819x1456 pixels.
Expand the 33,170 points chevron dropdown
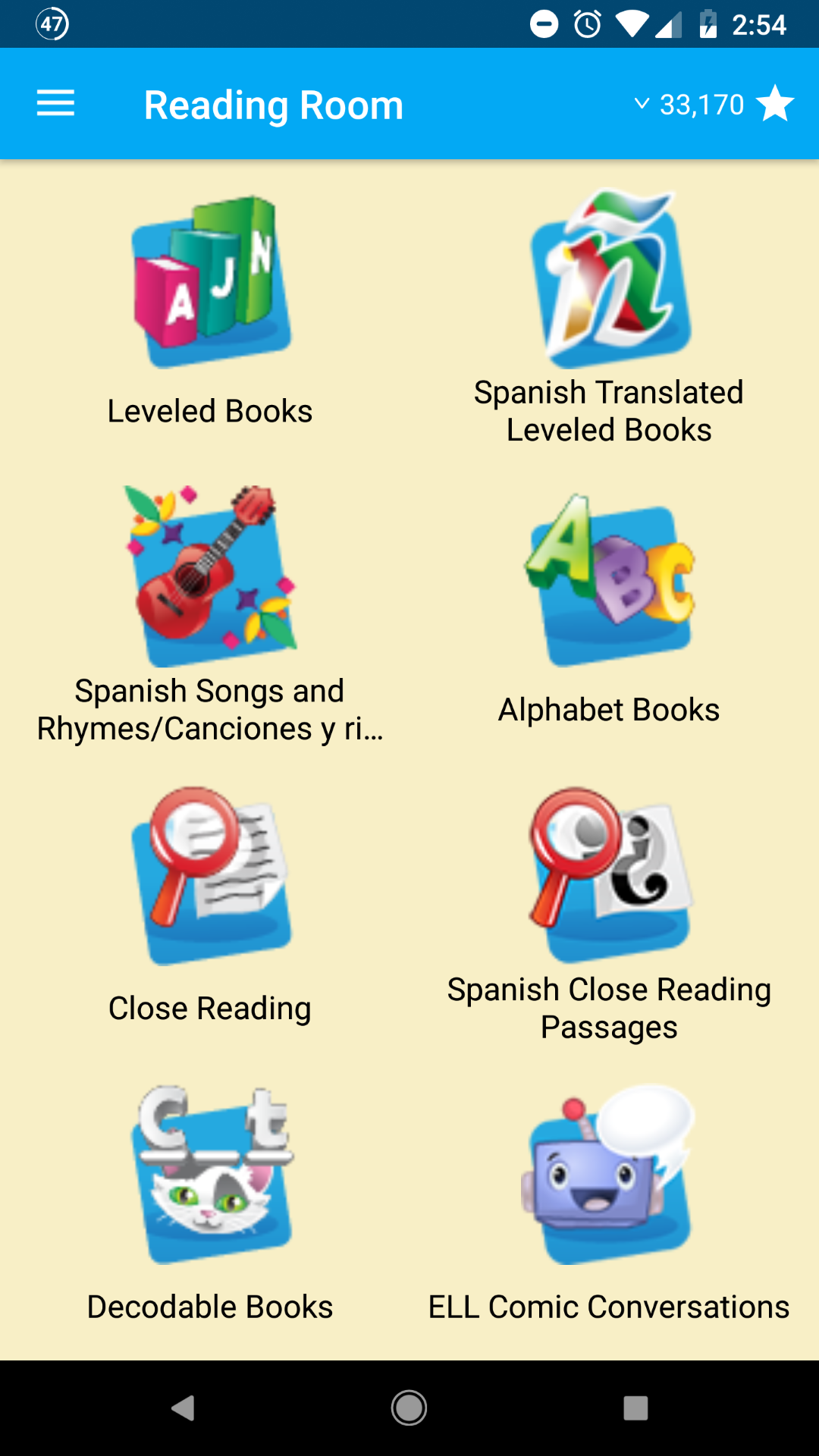(642, 104)
